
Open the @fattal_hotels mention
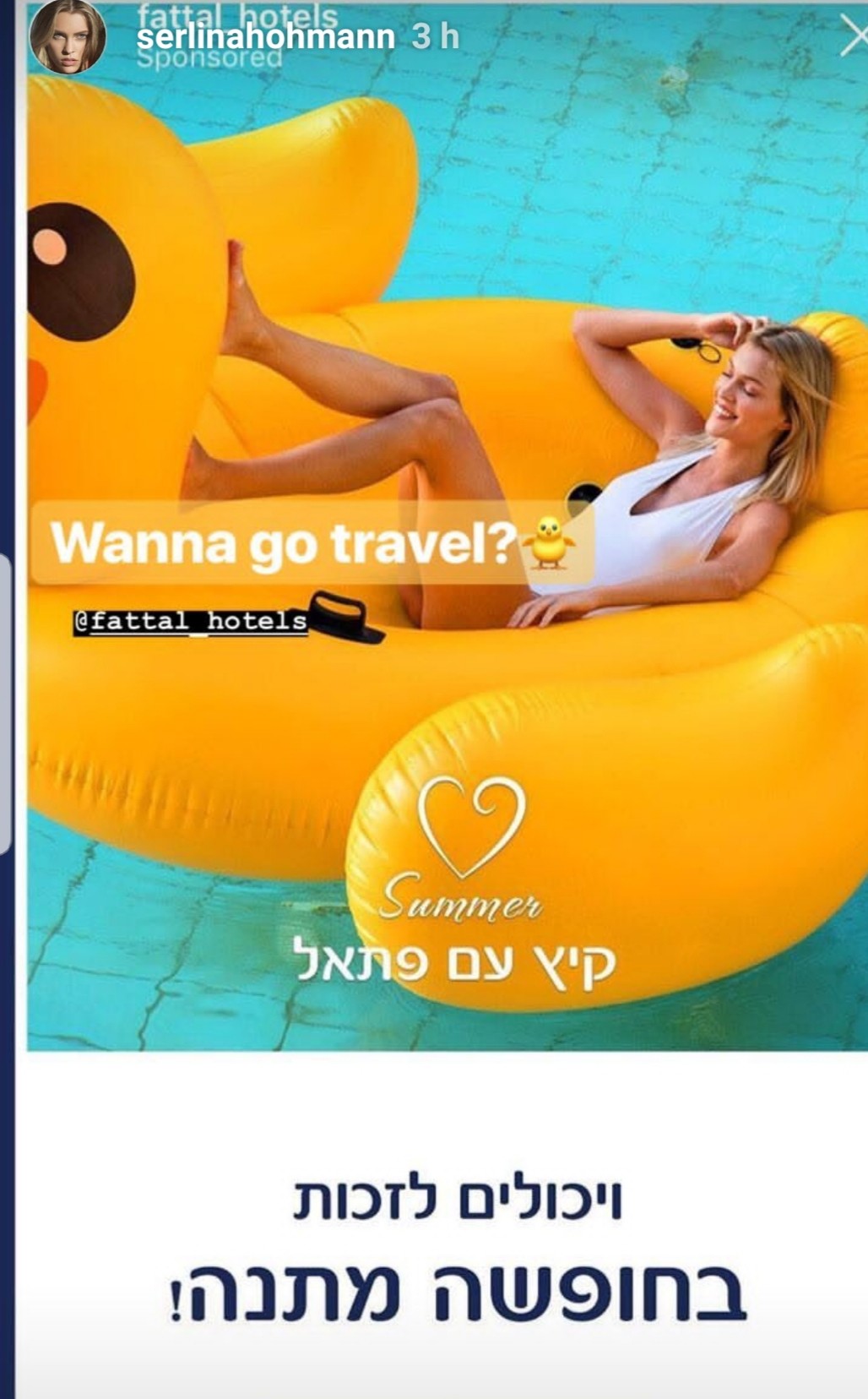191,621
